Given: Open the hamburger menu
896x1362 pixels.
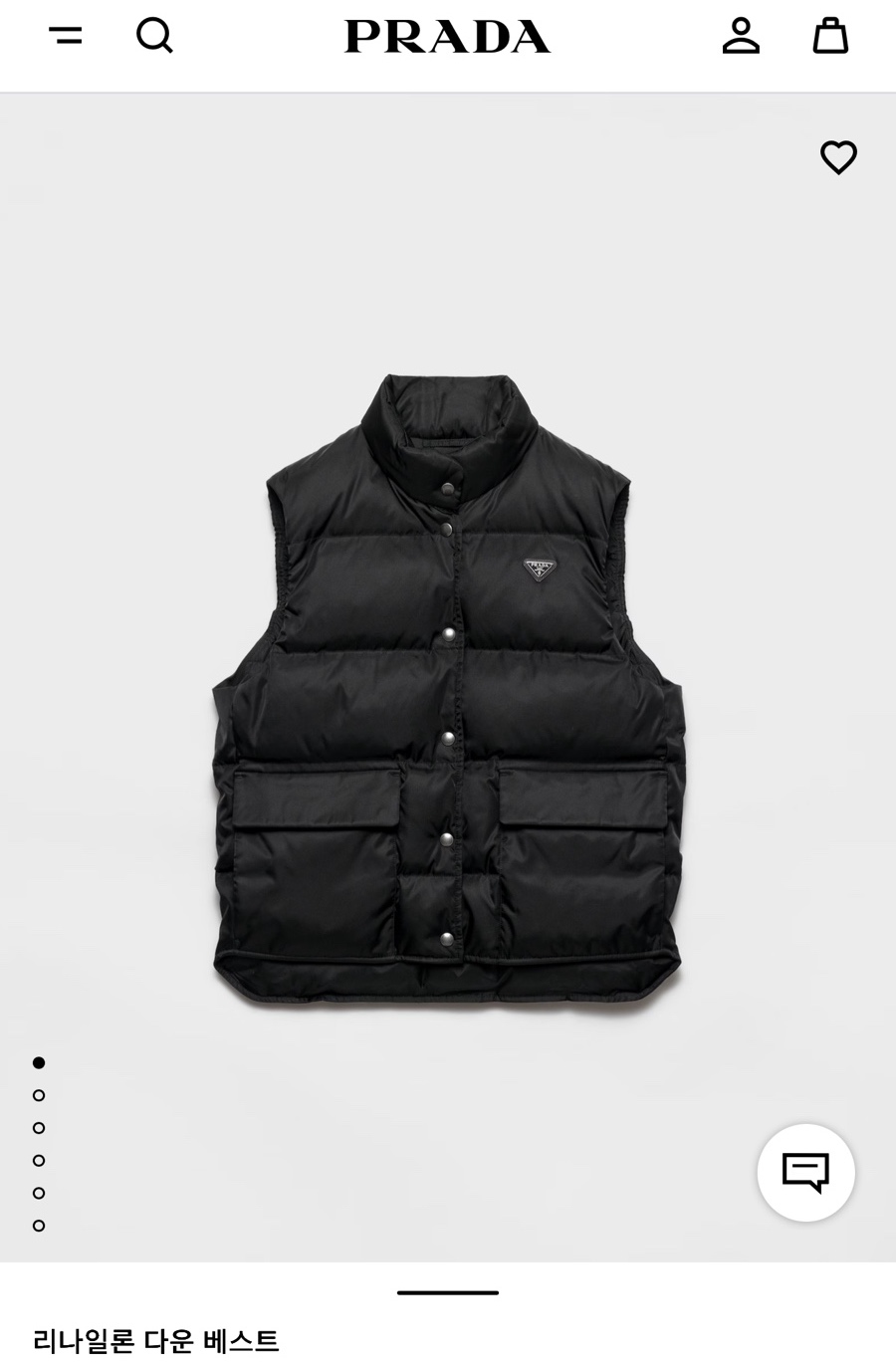Looking at the screenshot, I should tap(66, 36).
